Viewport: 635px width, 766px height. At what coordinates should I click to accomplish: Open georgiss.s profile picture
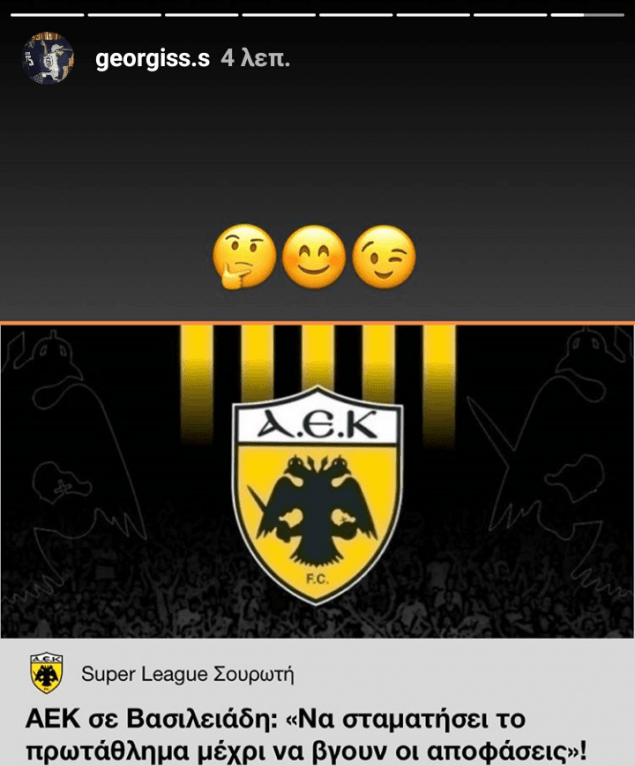pos(46,60)
